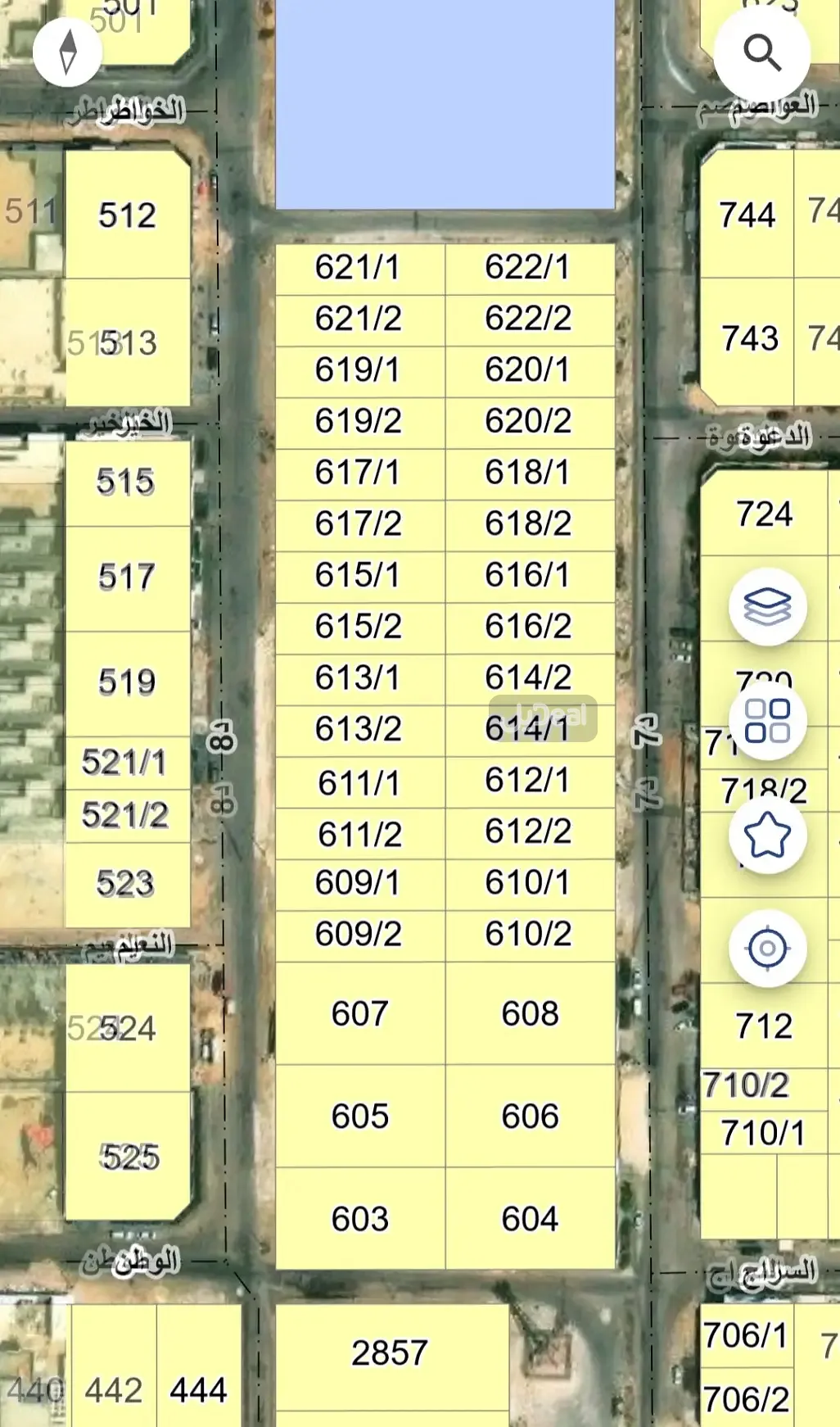Select land parcel 744
The width and height of the screenshot is (840, 1427).
coord(747,215)
